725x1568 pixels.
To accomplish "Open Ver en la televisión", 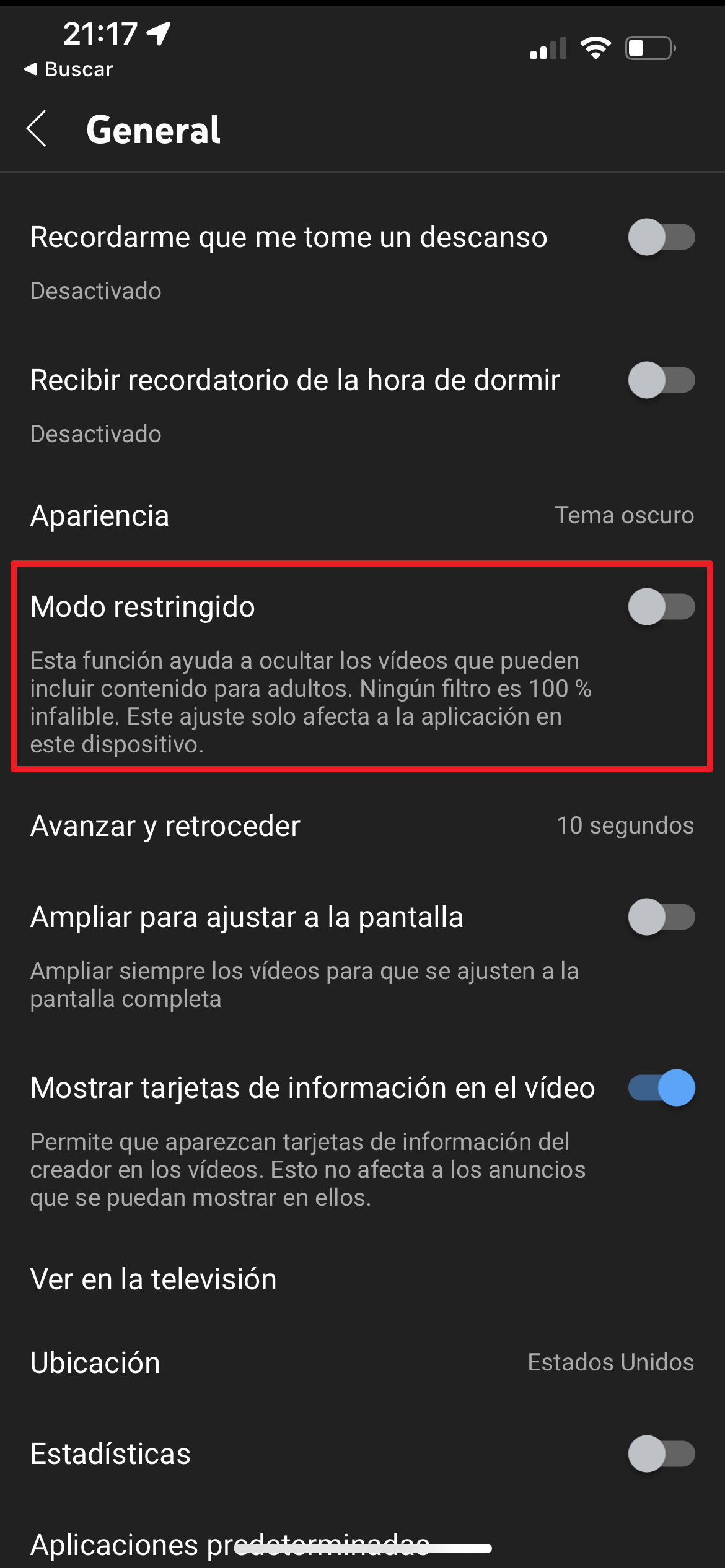I will [362, 1279].
